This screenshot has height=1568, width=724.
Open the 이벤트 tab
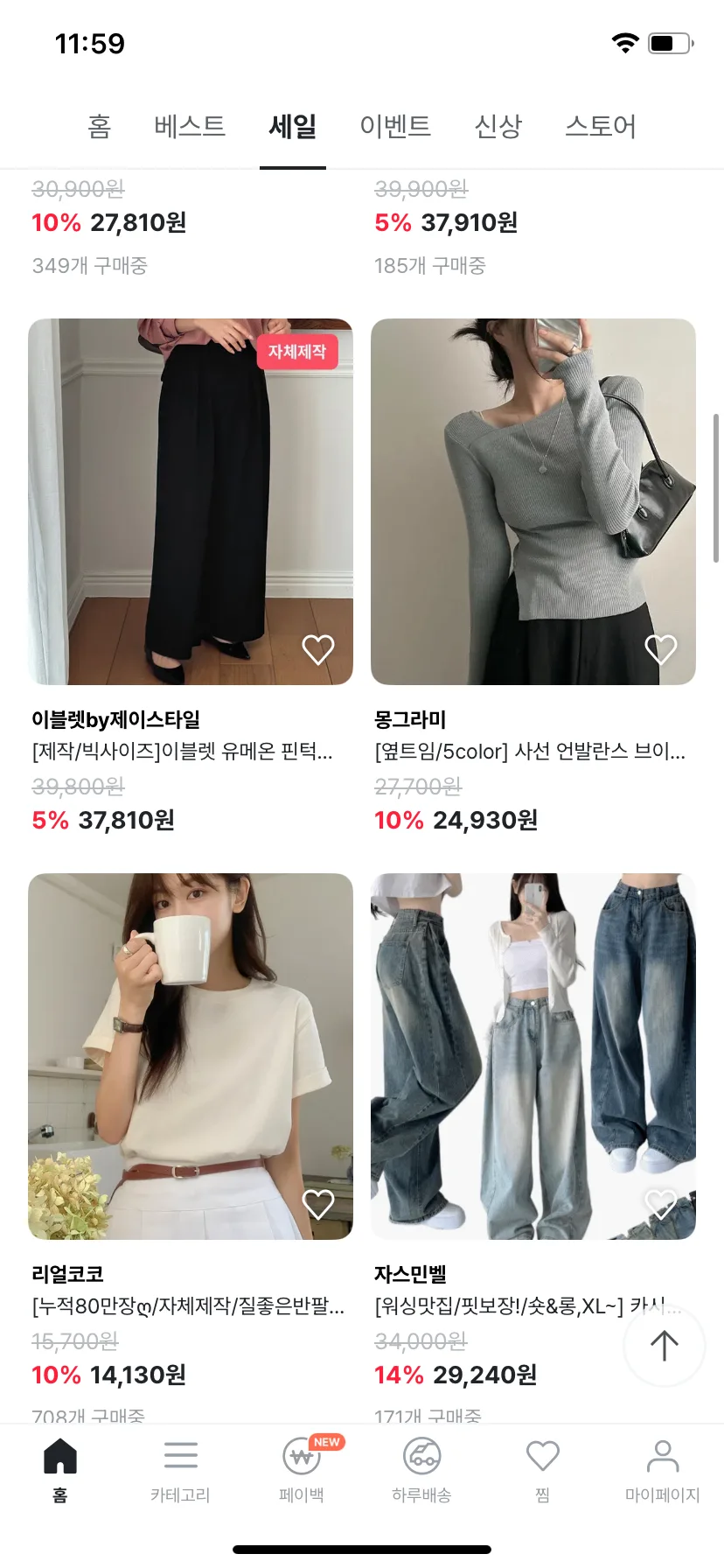click(395, 127)
